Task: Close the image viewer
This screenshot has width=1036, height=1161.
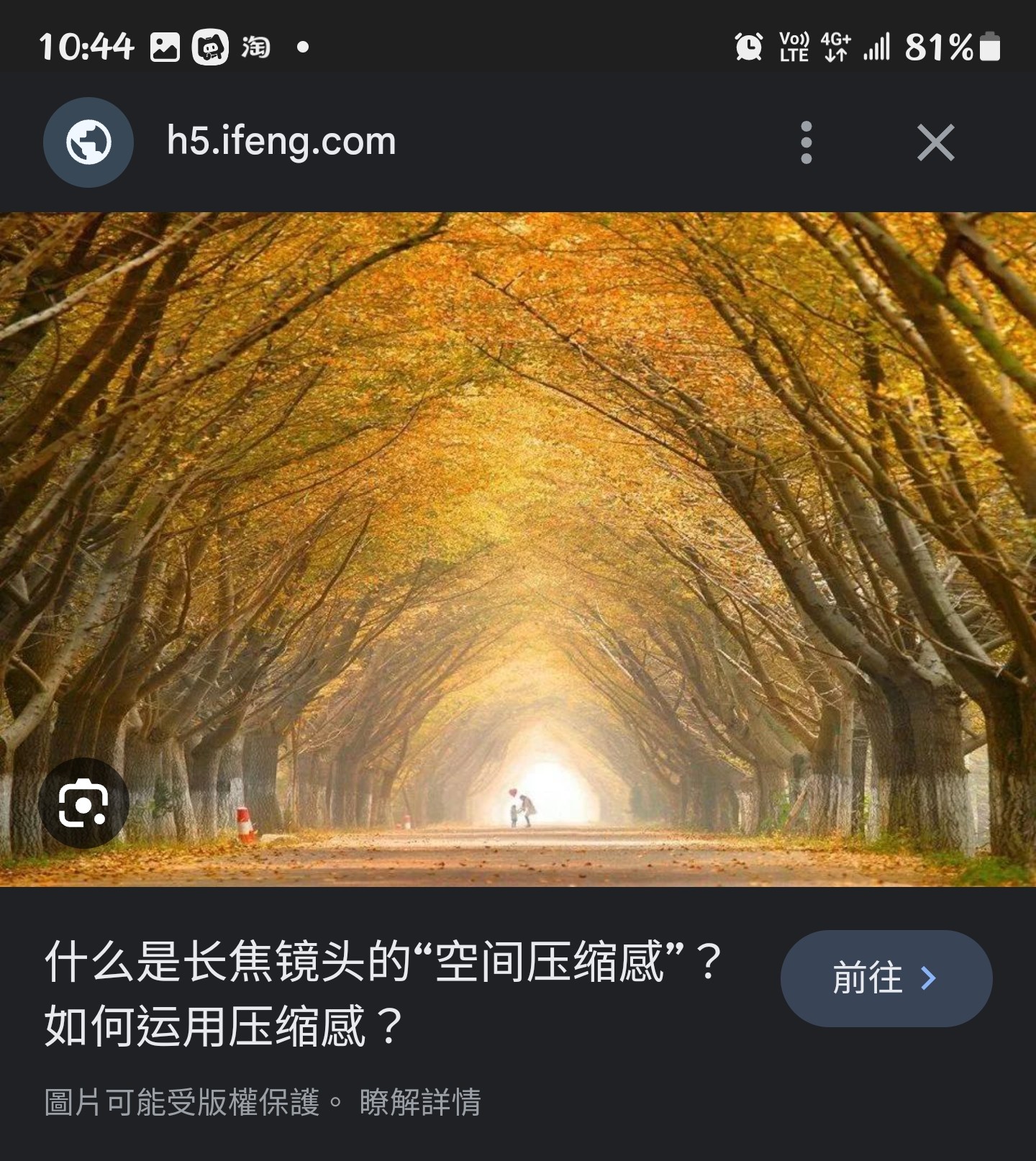Action: (935, 142)
